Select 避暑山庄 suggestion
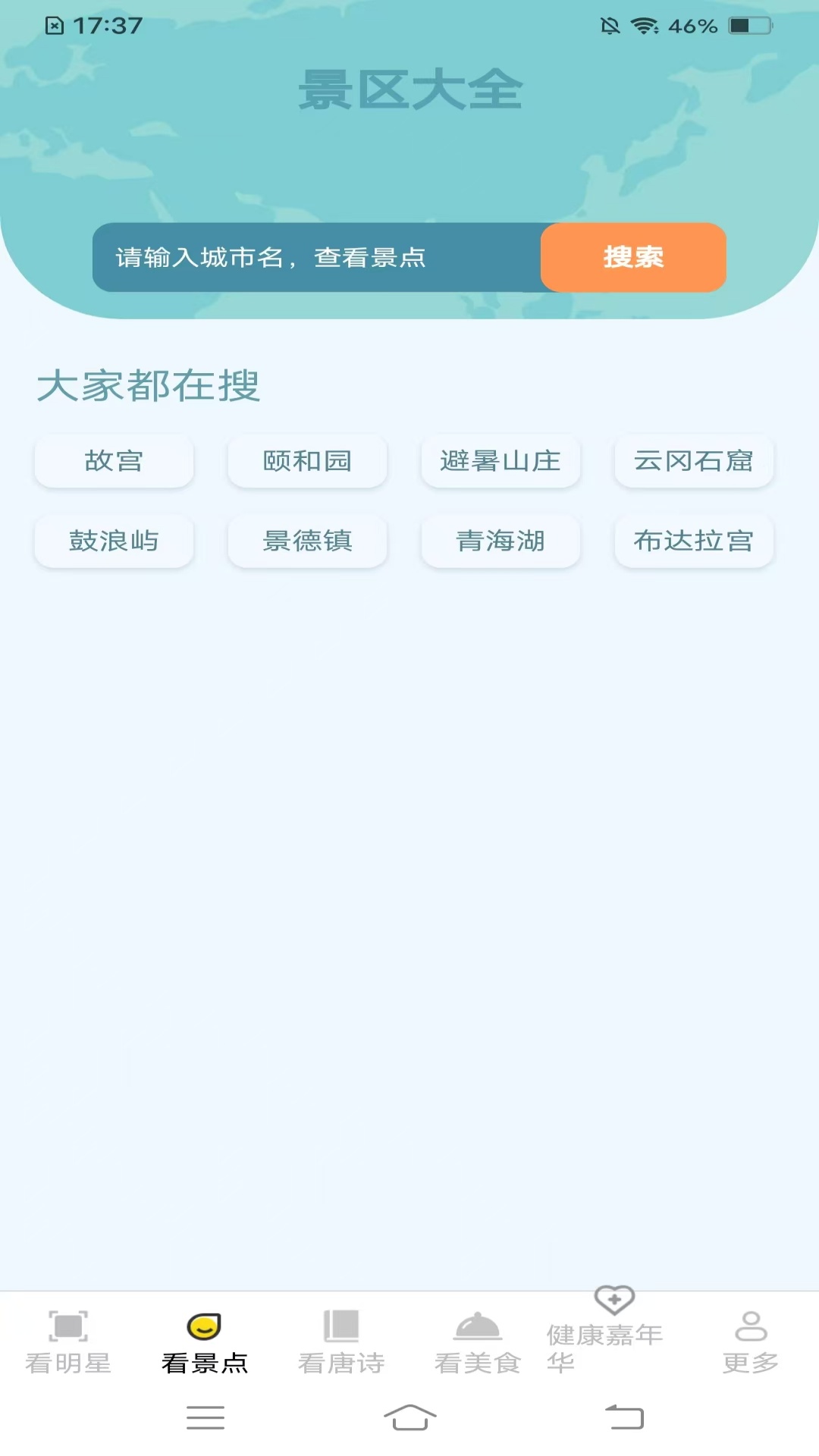 point(500,461)
